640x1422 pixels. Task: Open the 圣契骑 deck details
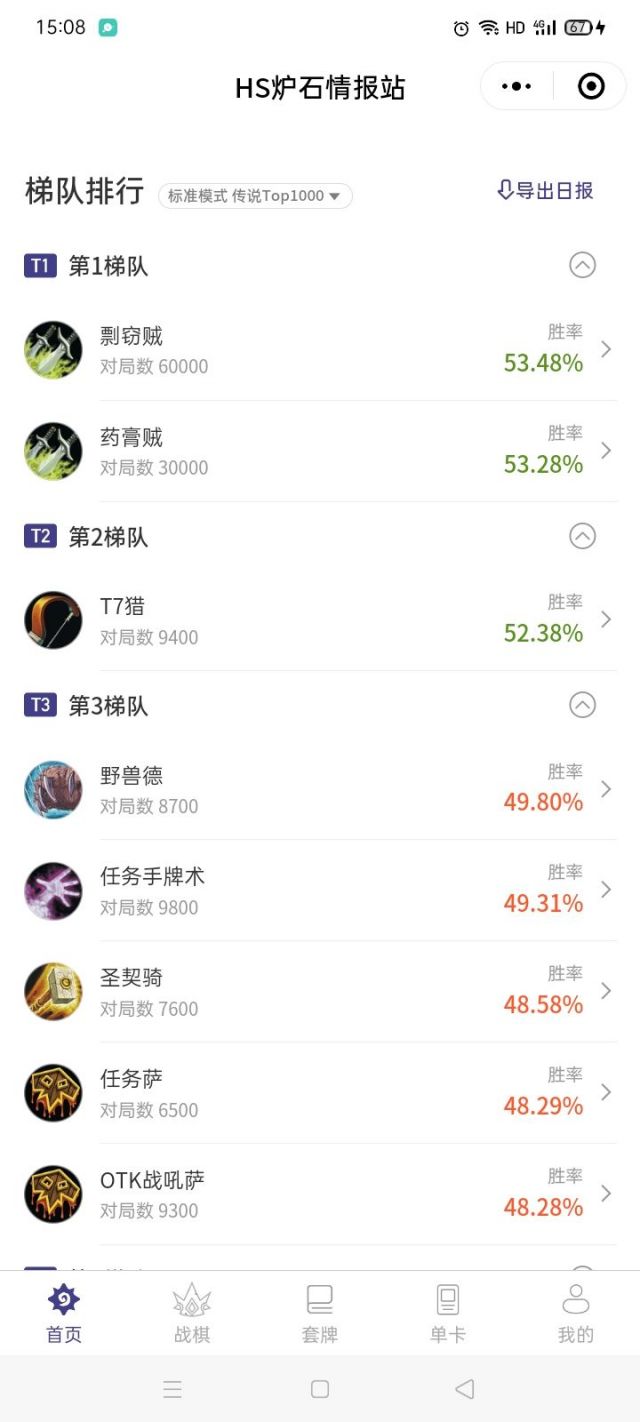(x=320, y=991)
